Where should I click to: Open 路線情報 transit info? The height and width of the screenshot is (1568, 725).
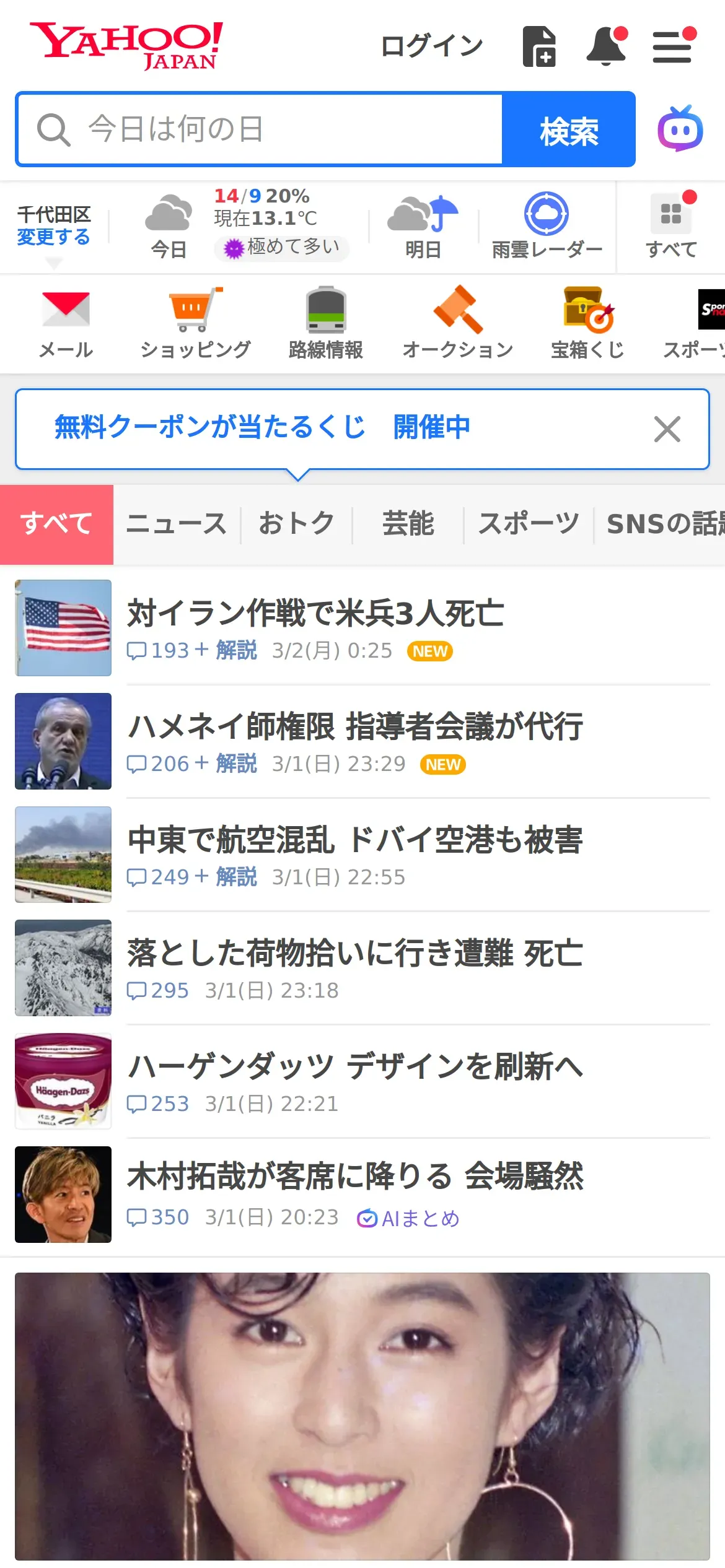tap(326, 324)
